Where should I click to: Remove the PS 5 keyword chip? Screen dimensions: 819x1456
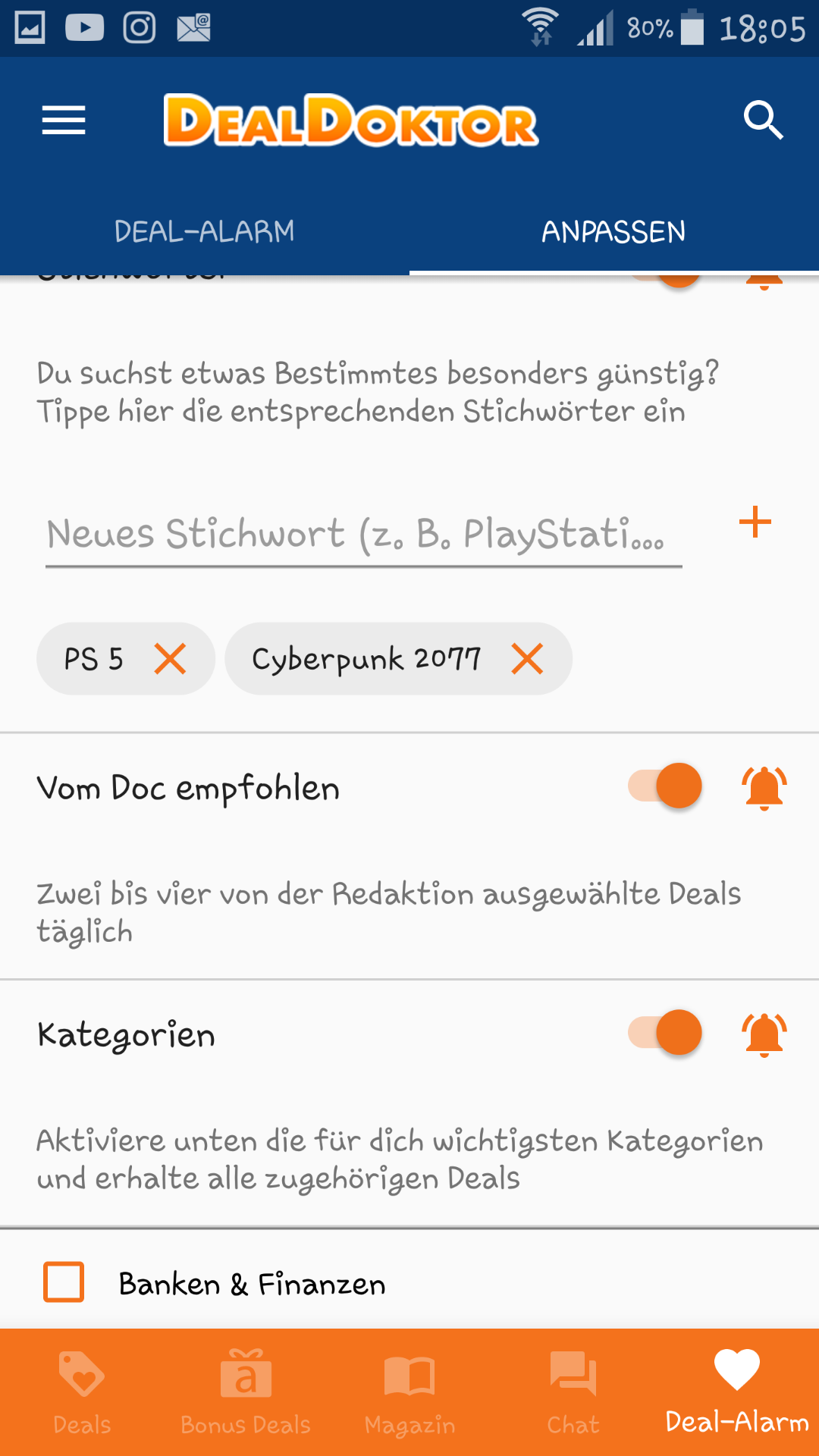point(170,658)
